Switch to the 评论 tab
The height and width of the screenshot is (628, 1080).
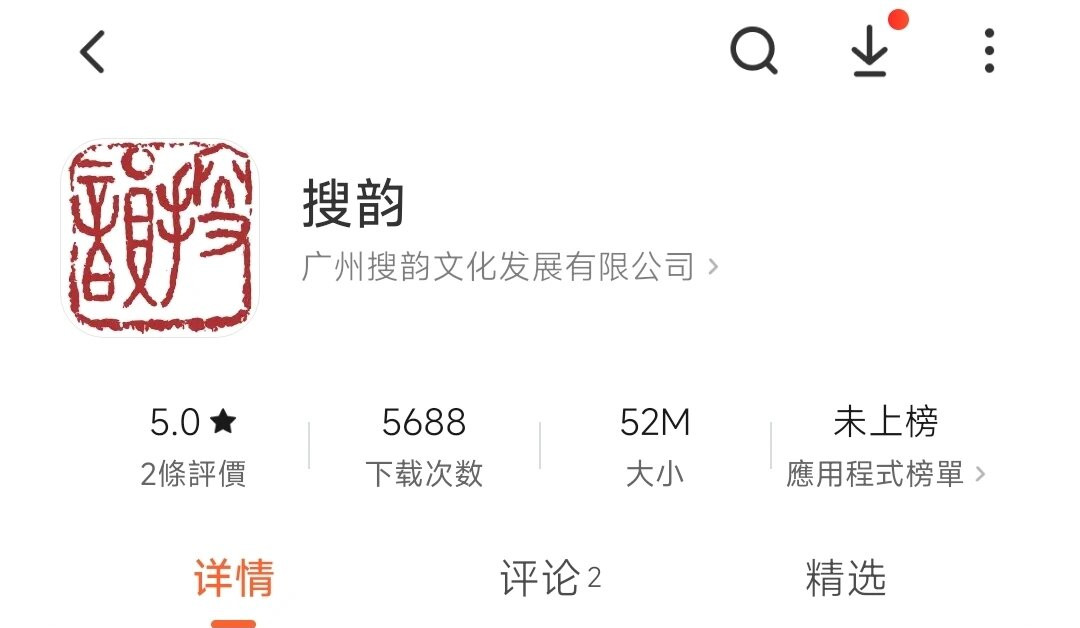coord(549,579)
